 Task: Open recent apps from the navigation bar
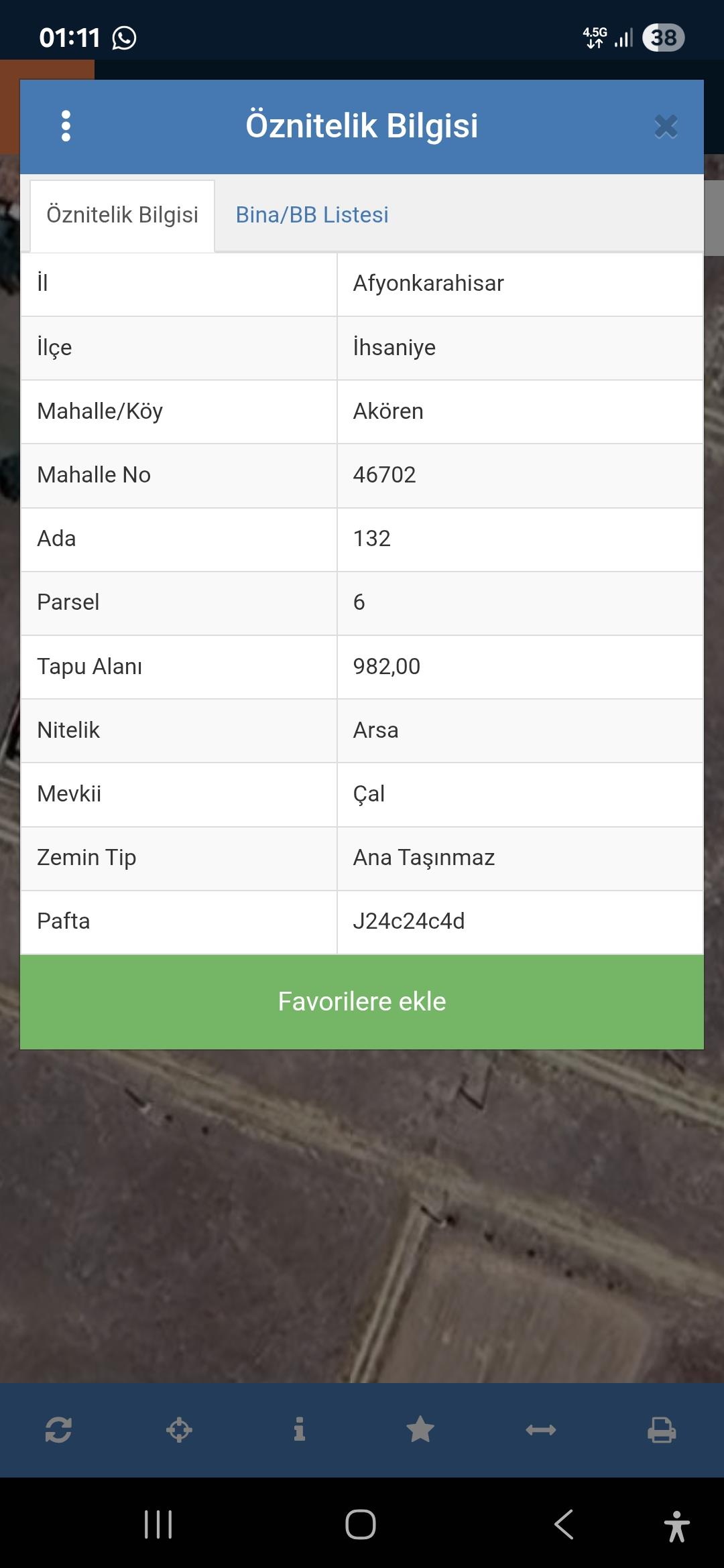(x=158, y=1524)
